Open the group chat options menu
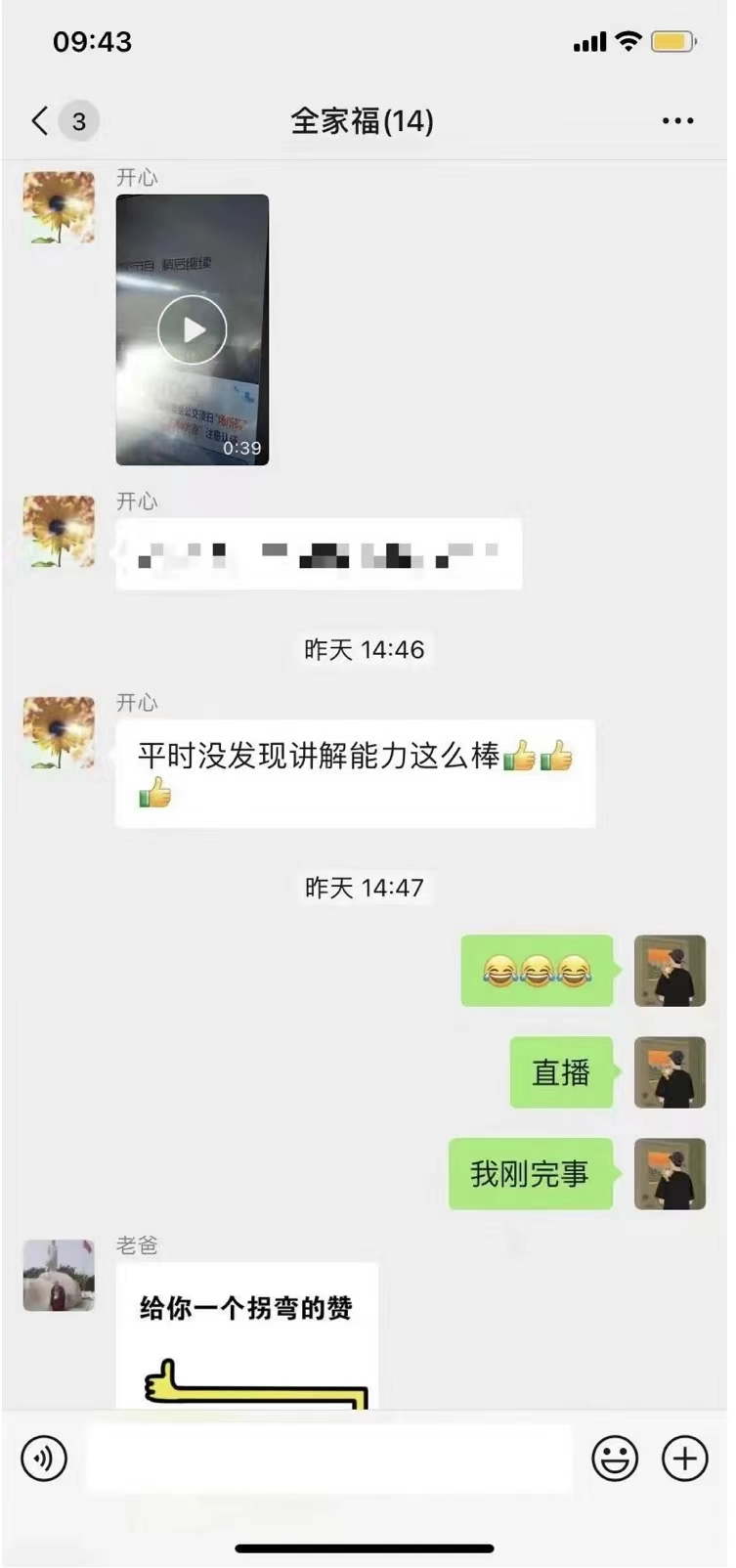 [677, 121]
